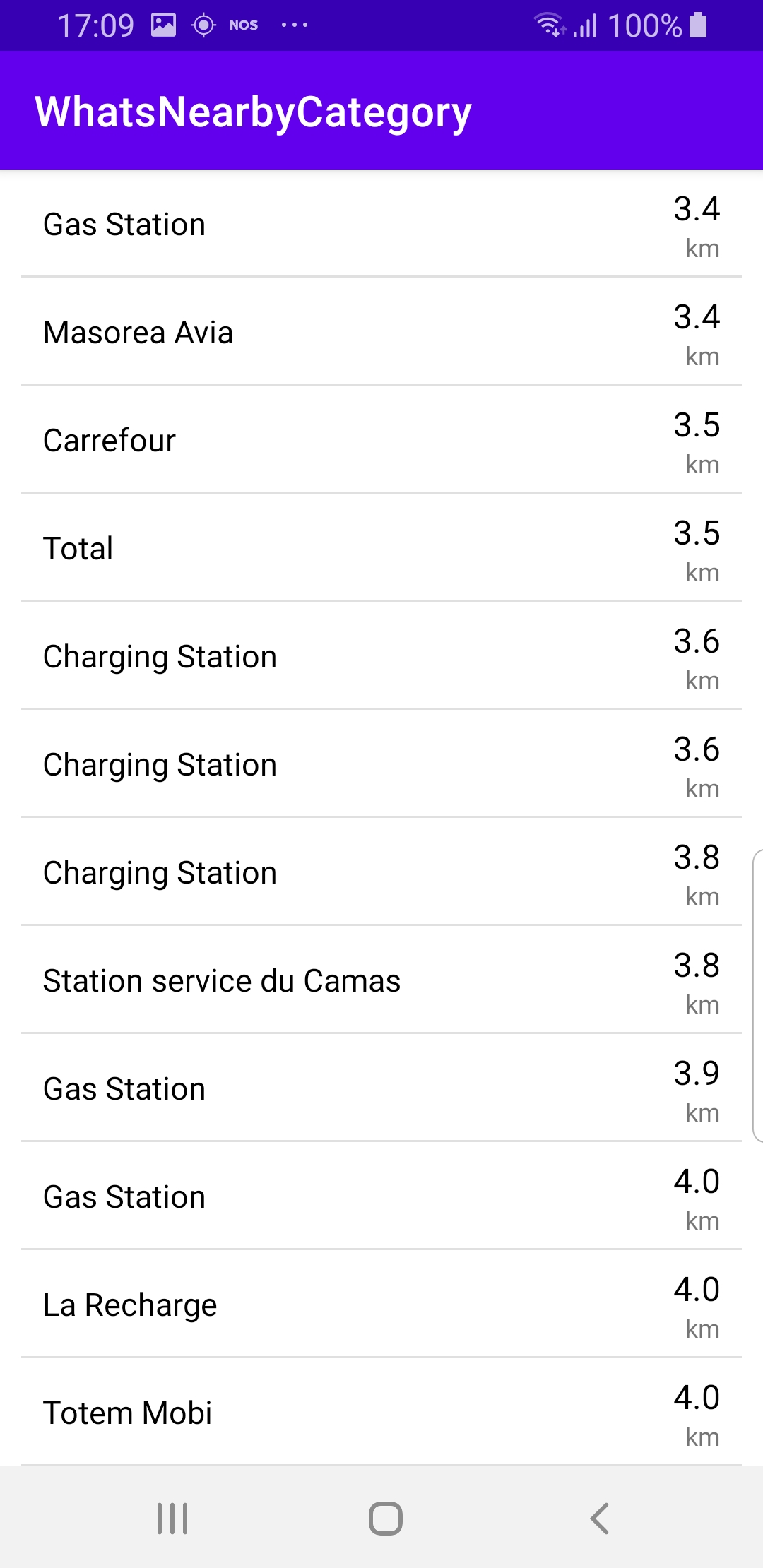
Task: Select the Carrefour row
Action: [x=381, y=440]
